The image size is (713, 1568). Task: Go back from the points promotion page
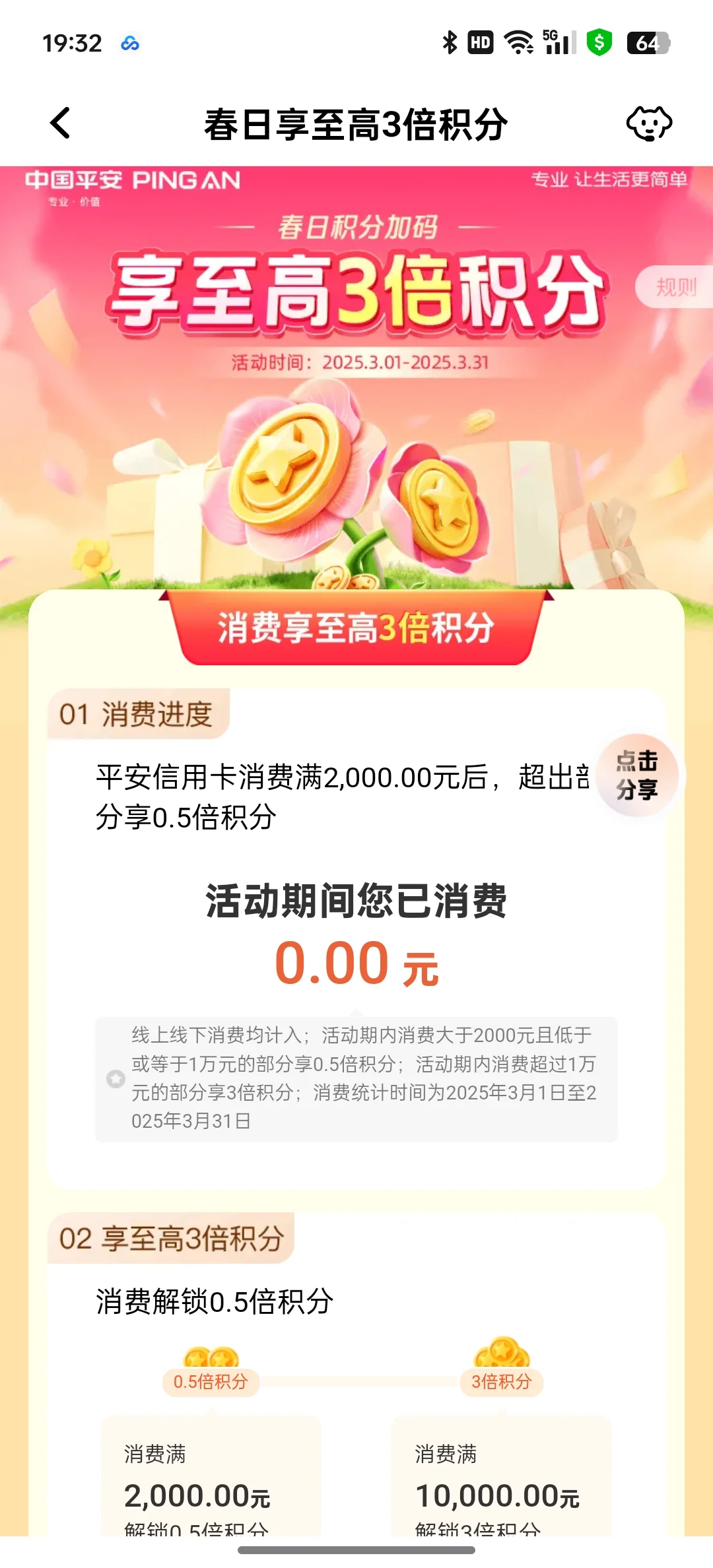(61, 123)
